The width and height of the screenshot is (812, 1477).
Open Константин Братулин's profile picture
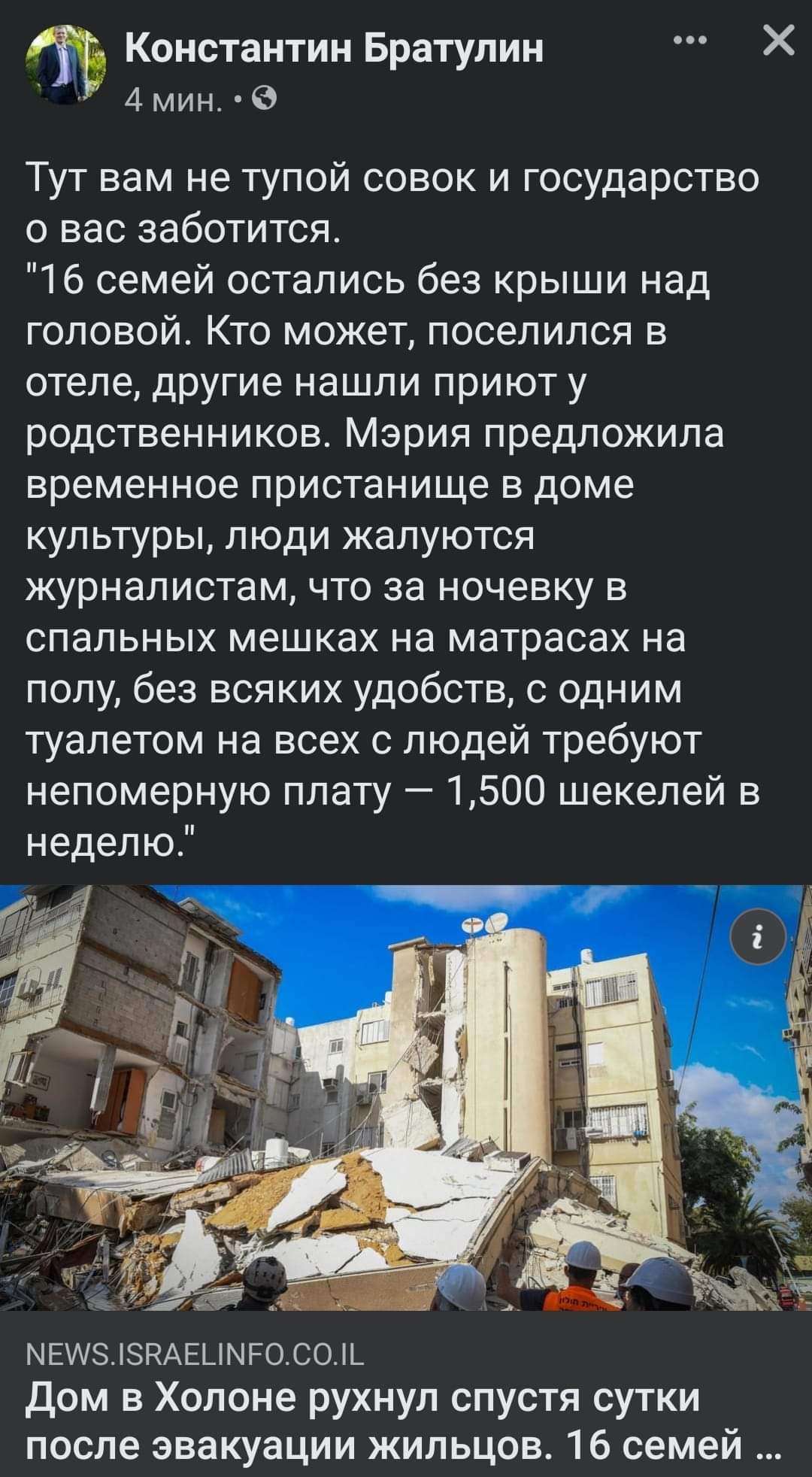67,65
